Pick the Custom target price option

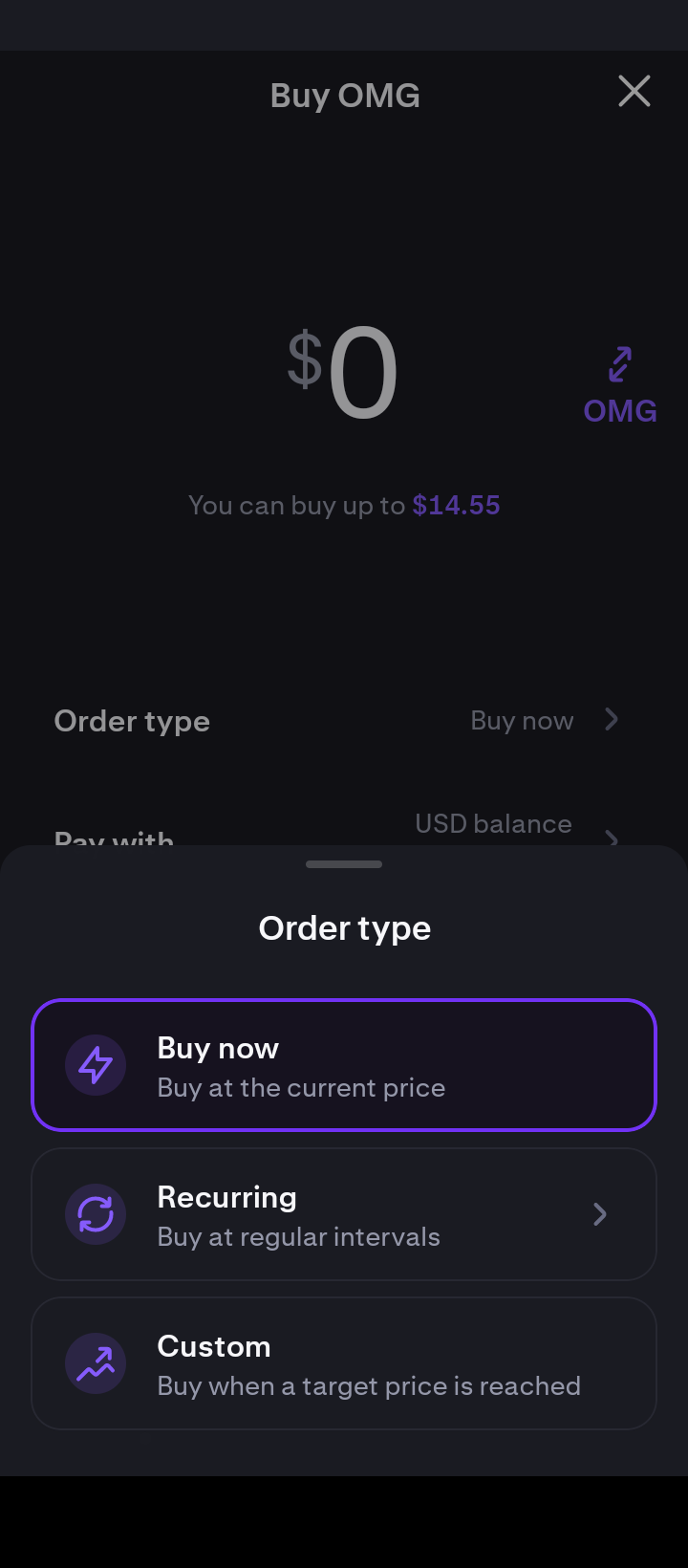point(344,1363)
